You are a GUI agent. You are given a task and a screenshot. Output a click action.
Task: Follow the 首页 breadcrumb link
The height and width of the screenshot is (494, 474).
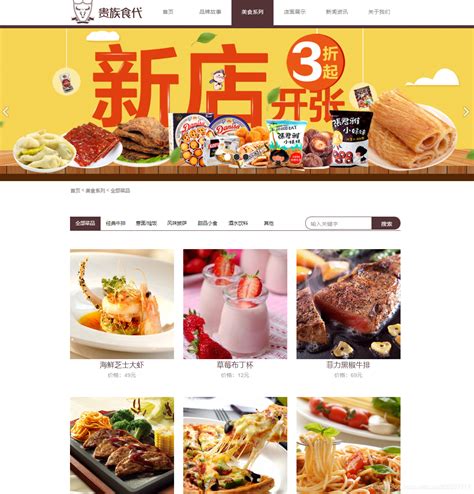pyautogui.click(x=75, y=191)
